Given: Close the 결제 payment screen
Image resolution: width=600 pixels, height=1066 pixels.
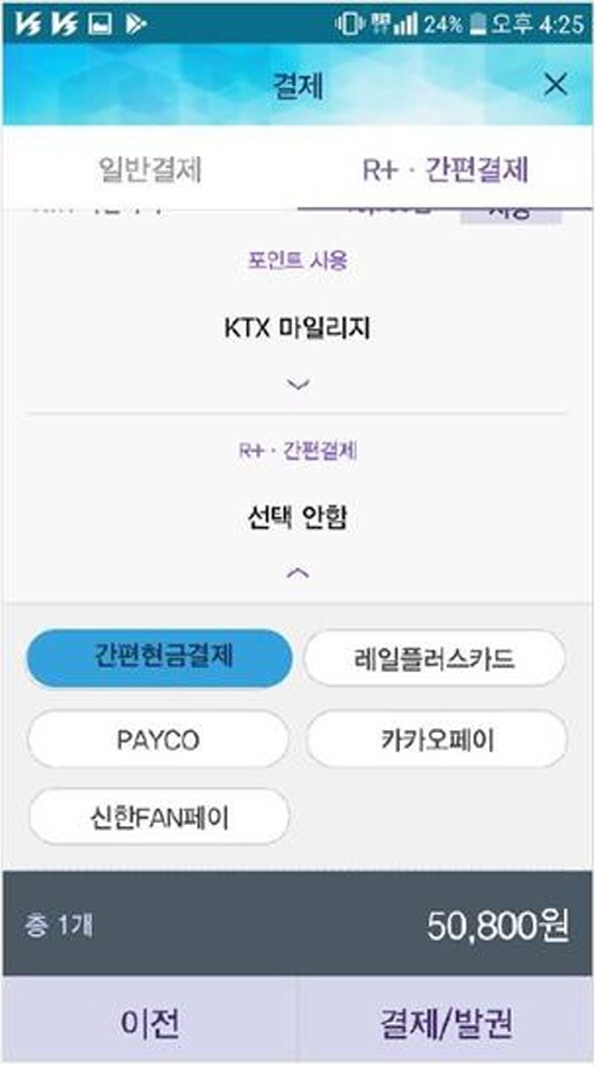Looking at the screenshot, I should tap(556, 85).
